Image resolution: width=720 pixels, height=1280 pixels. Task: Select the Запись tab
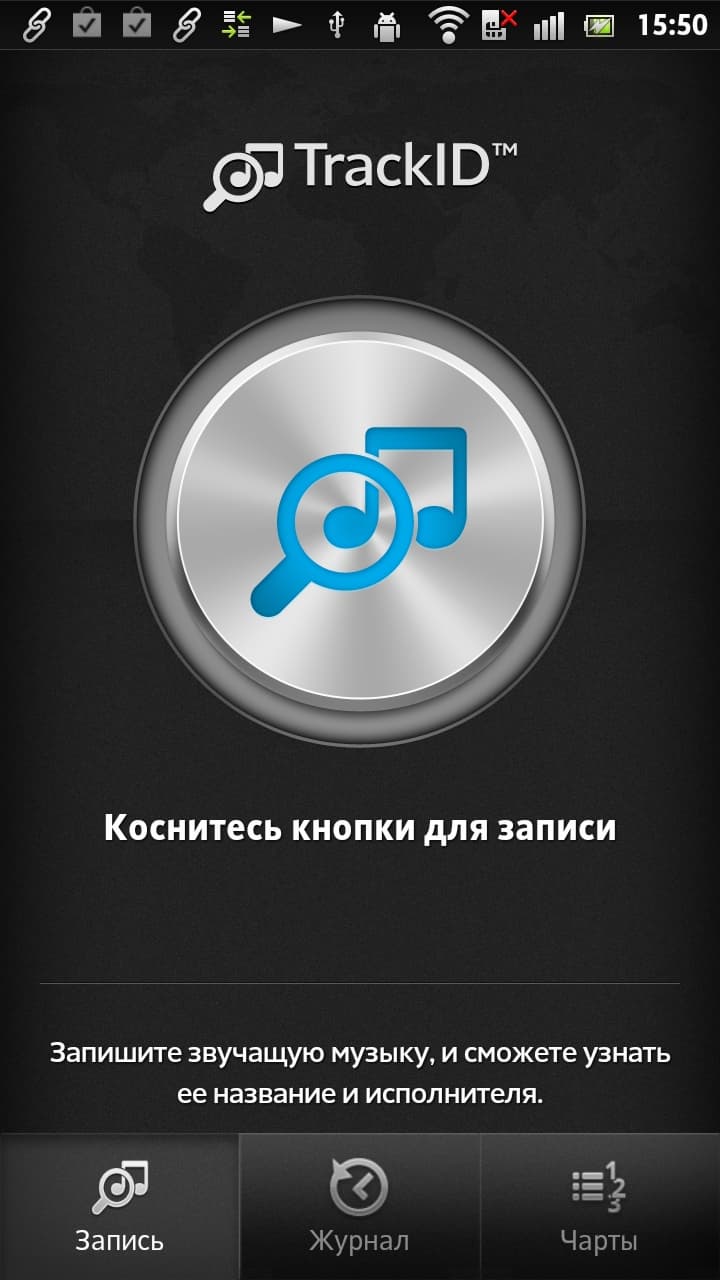(x=120, y=1207)
